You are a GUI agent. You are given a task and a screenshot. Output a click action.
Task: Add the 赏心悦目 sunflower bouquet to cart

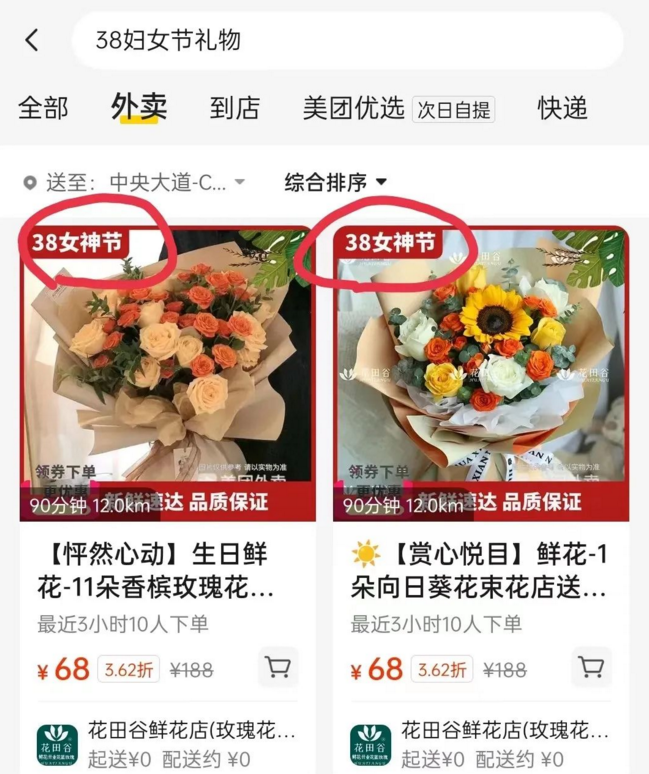point(591,667)
